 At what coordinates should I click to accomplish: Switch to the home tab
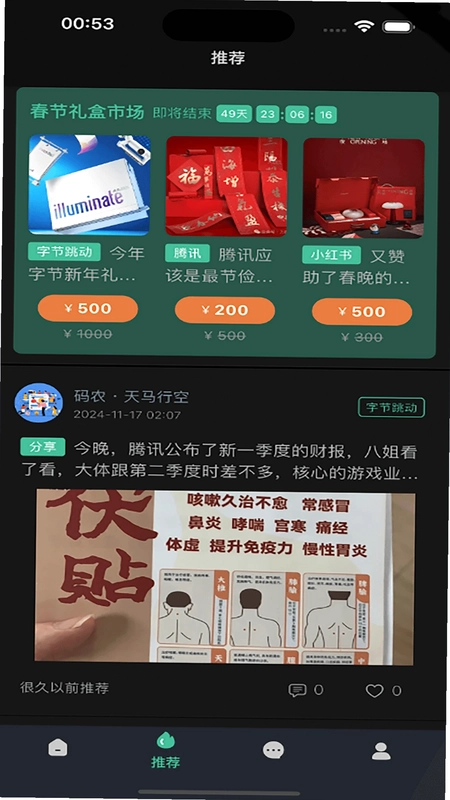tap(58, 748)
